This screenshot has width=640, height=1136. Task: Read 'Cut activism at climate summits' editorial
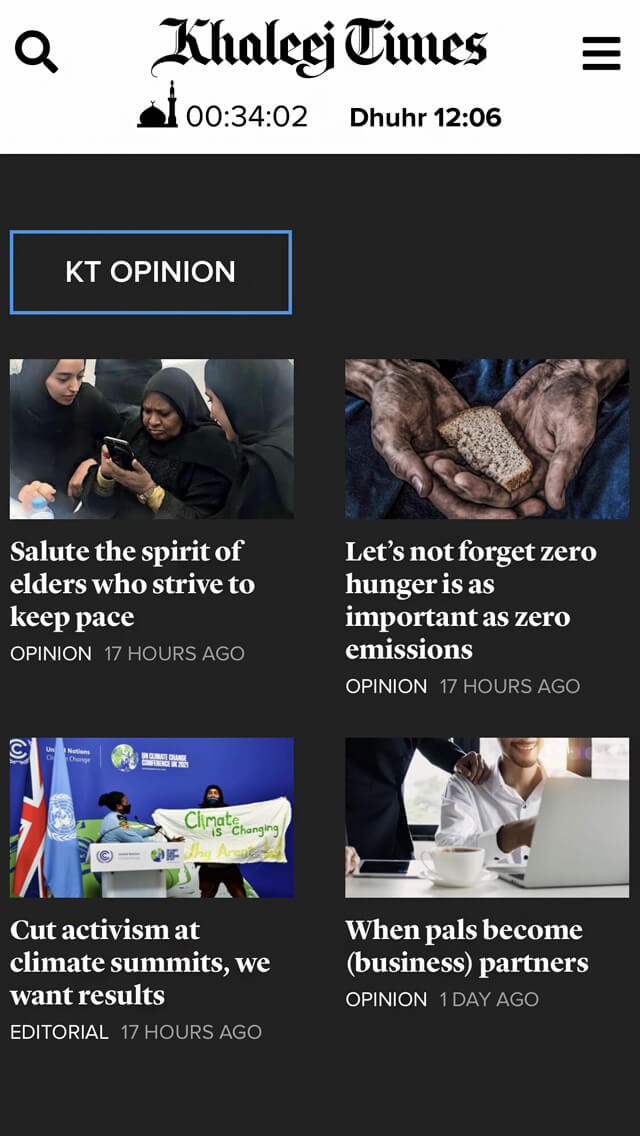click(x=140, y=962)
